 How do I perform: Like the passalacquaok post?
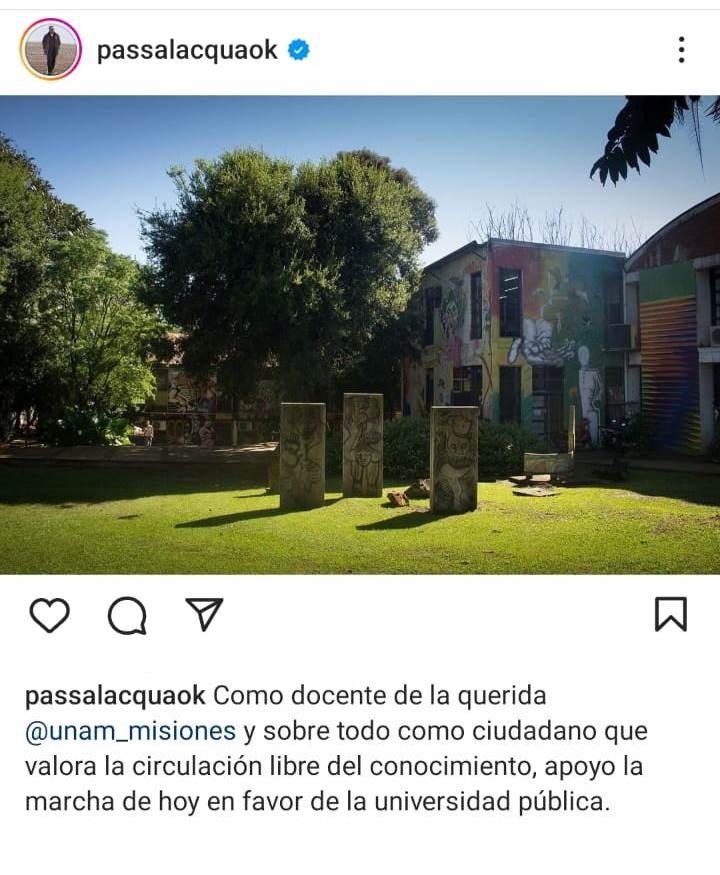(x=49, y=615)
